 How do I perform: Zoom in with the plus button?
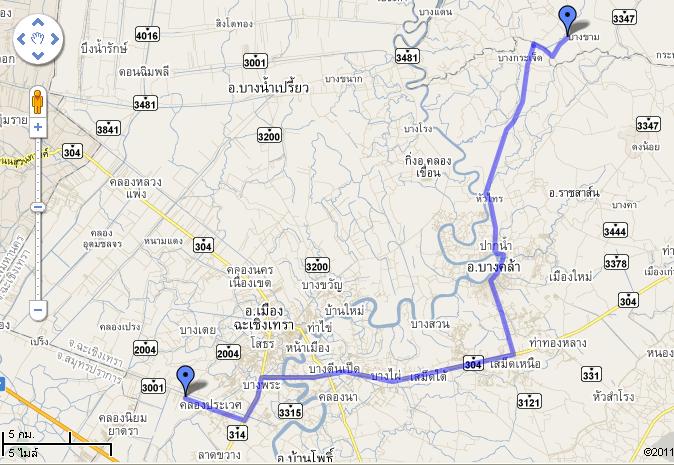click(x=38, y=128)
